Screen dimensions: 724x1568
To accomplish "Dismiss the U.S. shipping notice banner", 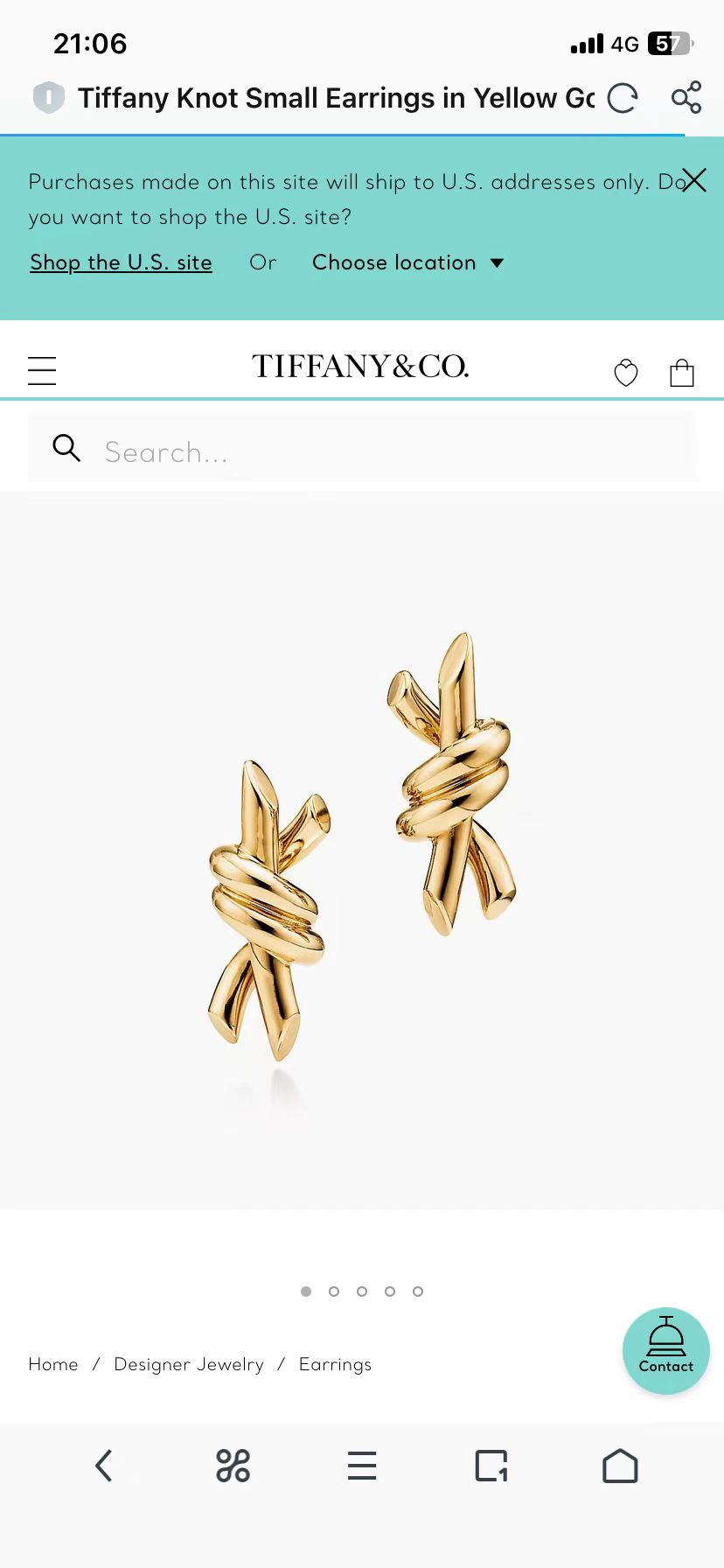I will click(694, 180).
